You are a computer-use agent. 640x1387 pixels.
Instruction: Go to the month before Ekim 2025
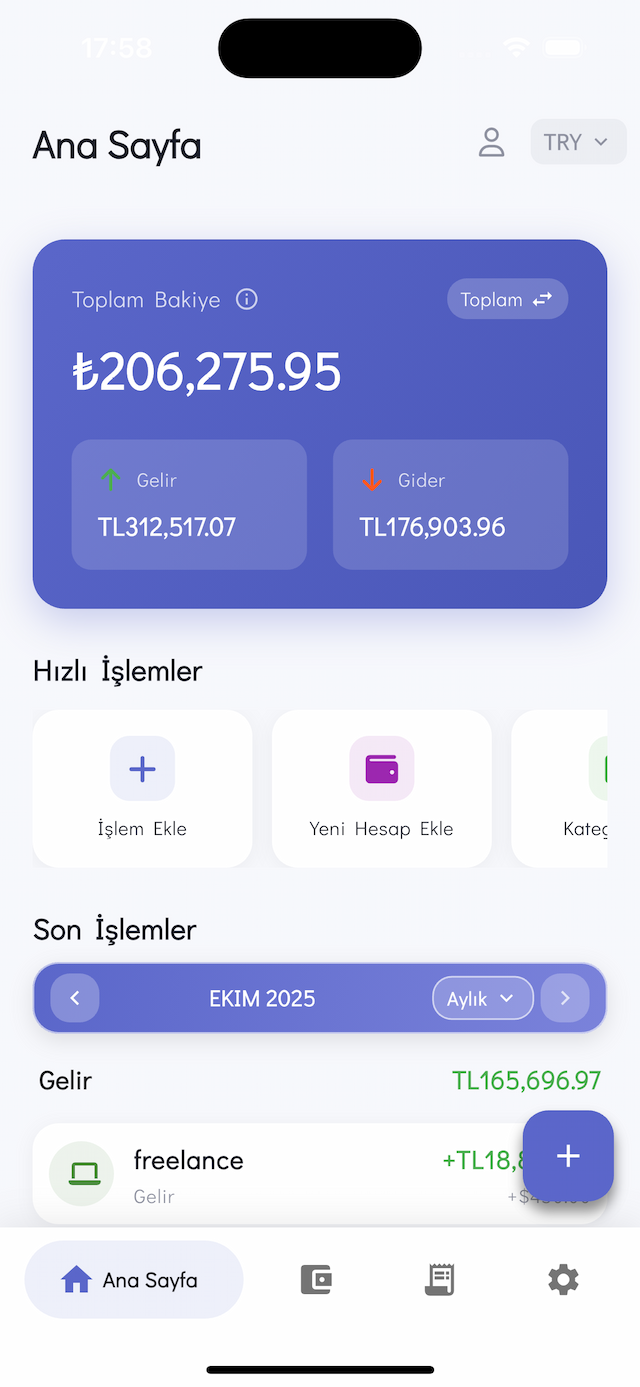75,998
